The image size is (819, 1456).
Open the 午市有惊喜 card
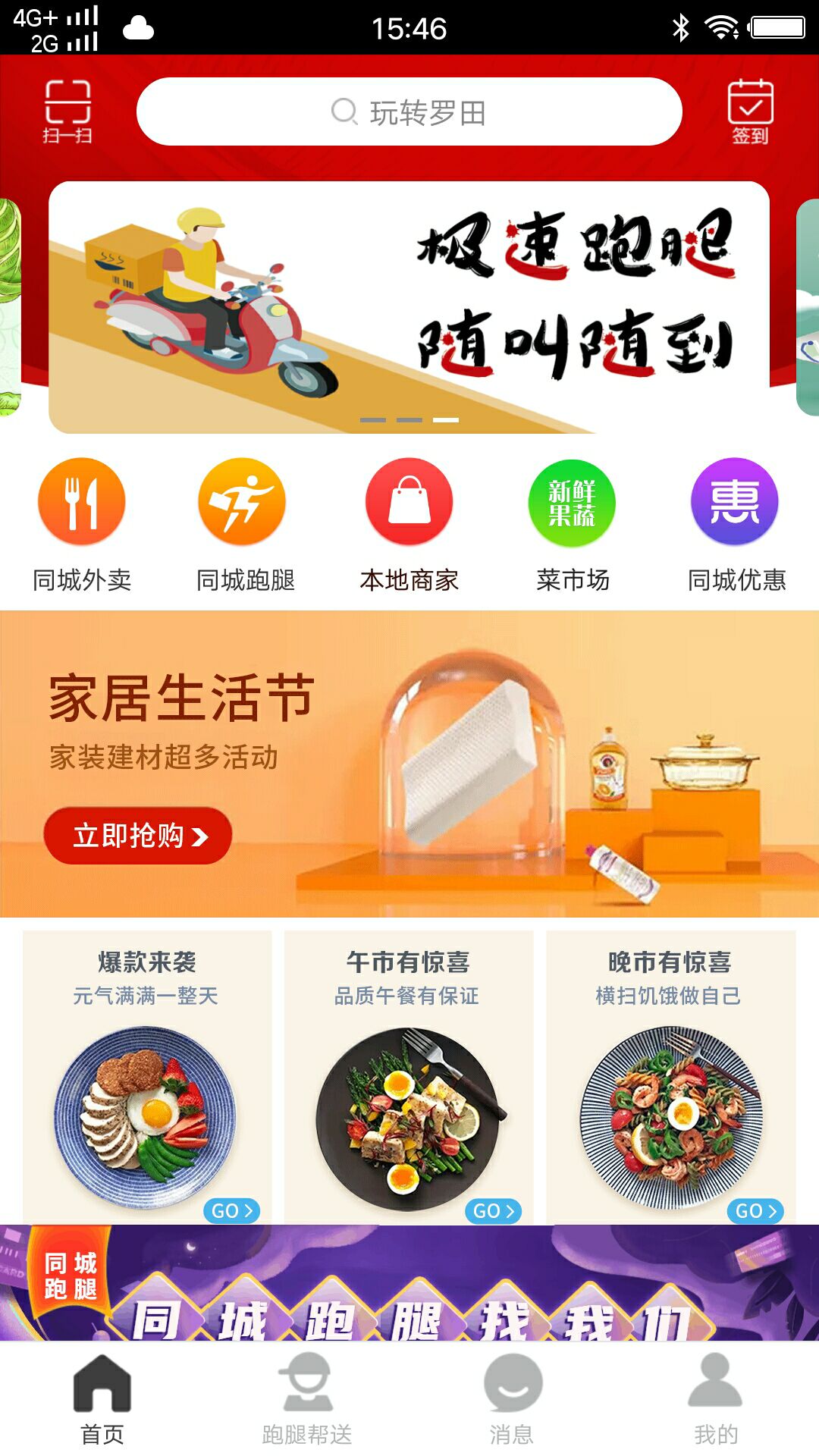pyautogui.click(x=409, y=1077)
